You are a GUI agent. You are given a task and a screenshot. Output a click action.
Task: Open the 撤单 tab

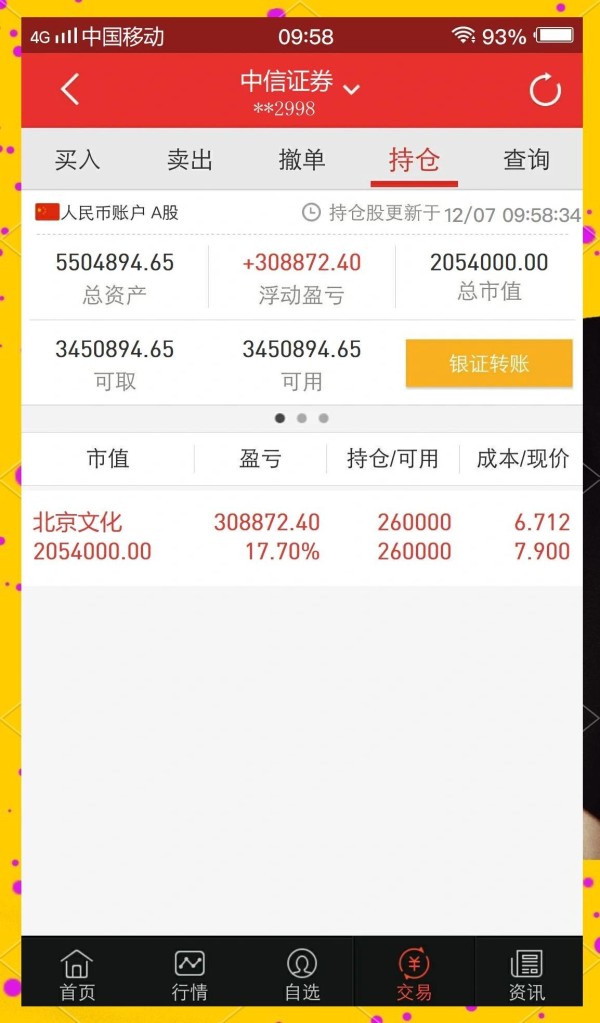click(302, 160)
